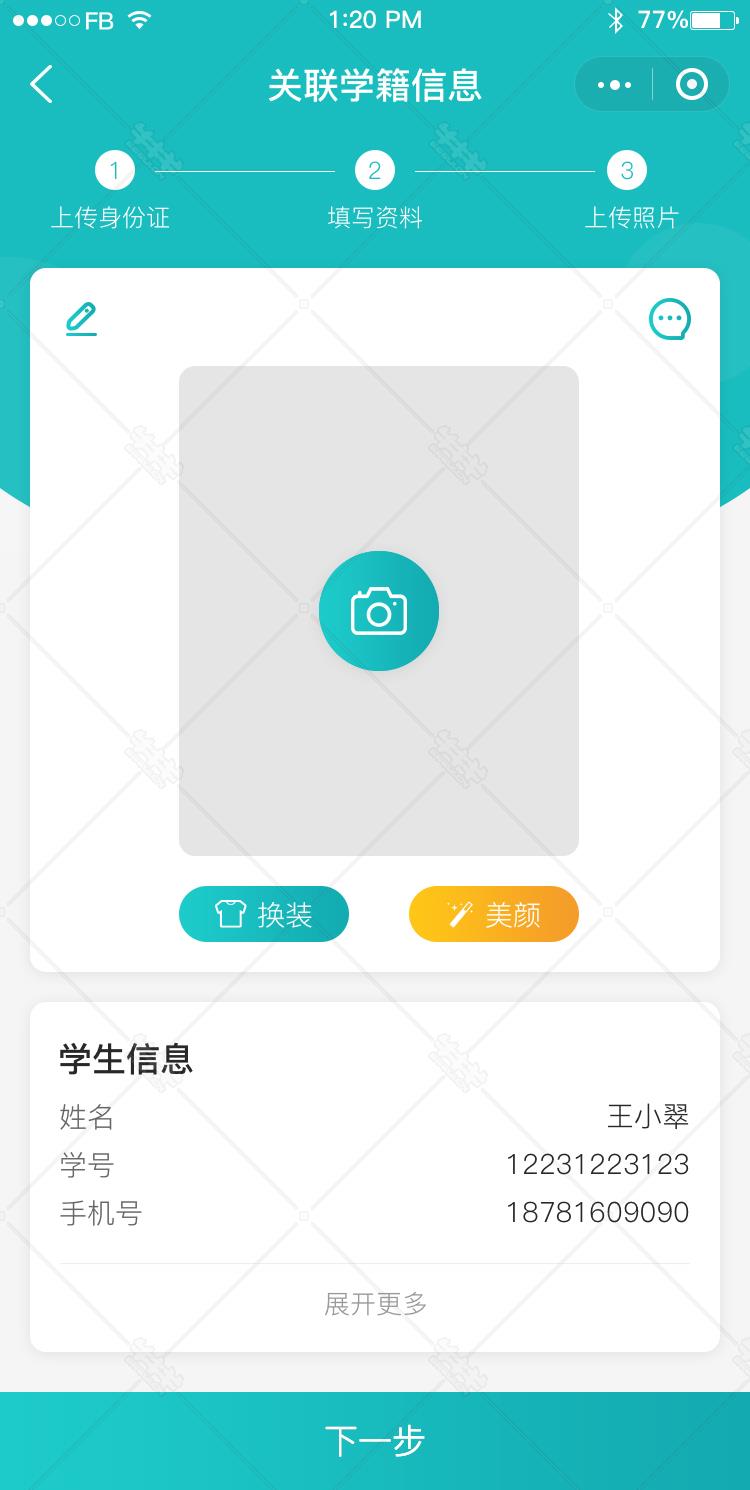Screen dimensions: 750x1490
Task: Tap the camera button to take photo
Action: click(379, 611)
